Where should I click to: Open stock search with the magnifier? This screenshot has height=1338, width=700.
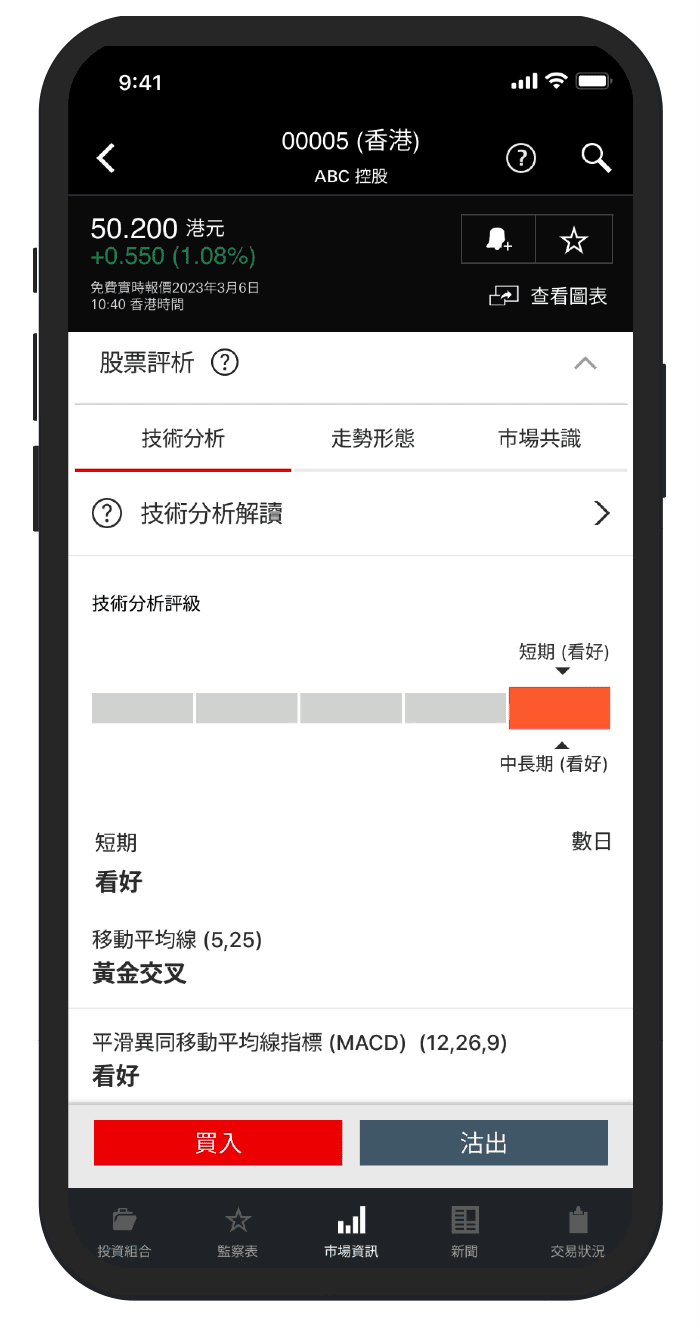point(596,158)
